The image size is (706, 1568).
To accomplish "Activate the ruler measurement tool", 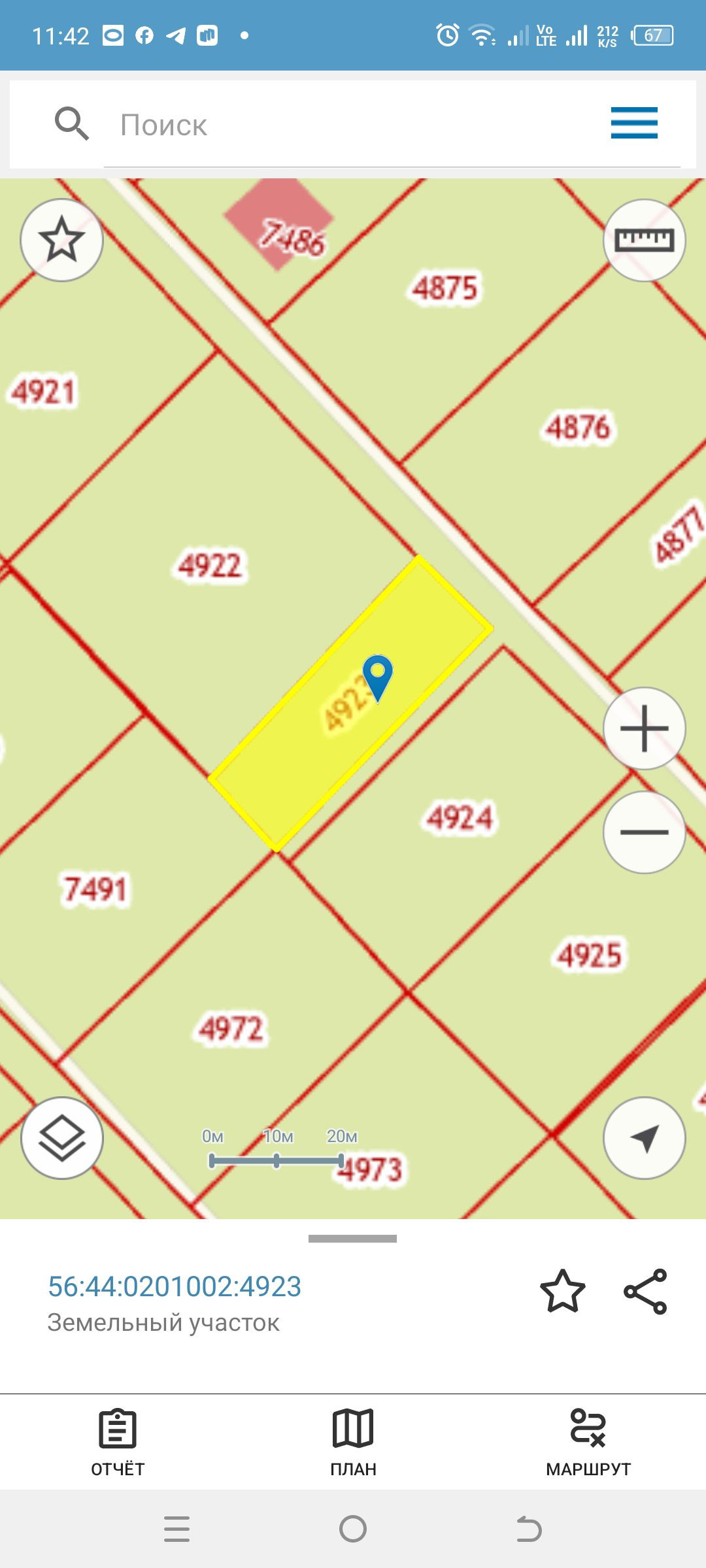I will click(x=644, y=240).
